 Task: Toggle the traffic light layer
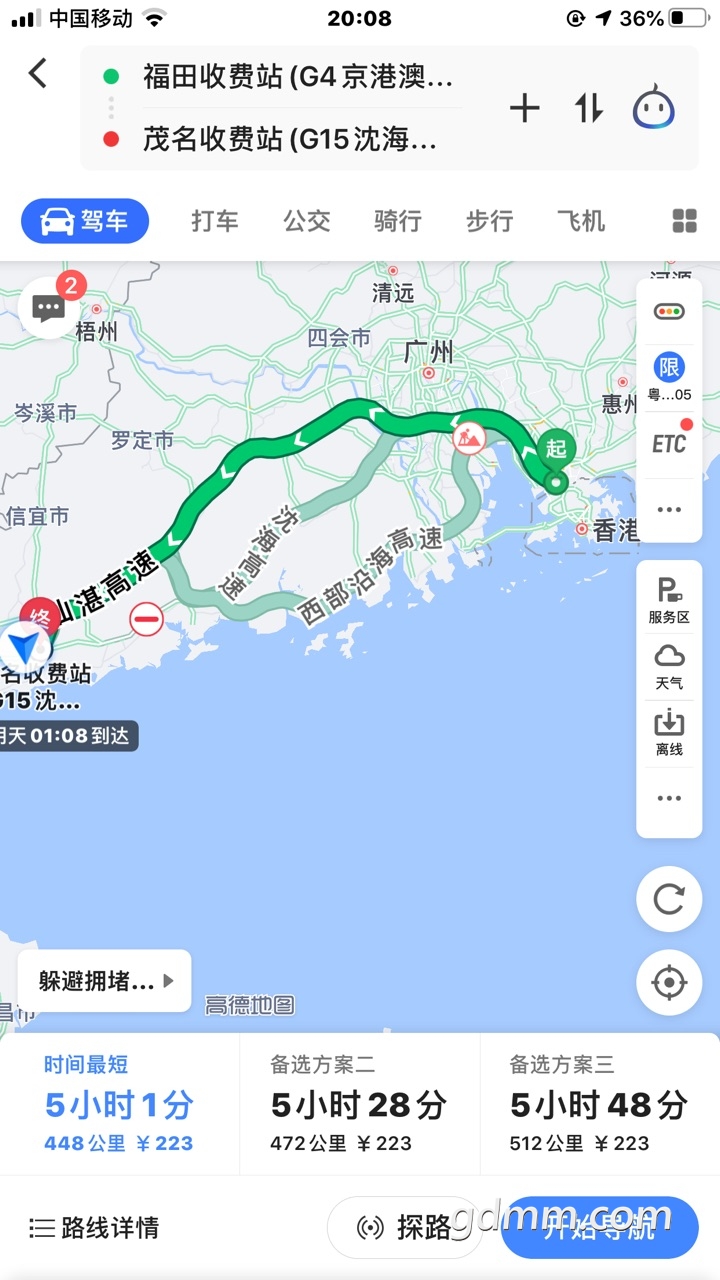[x=669, y=312]
